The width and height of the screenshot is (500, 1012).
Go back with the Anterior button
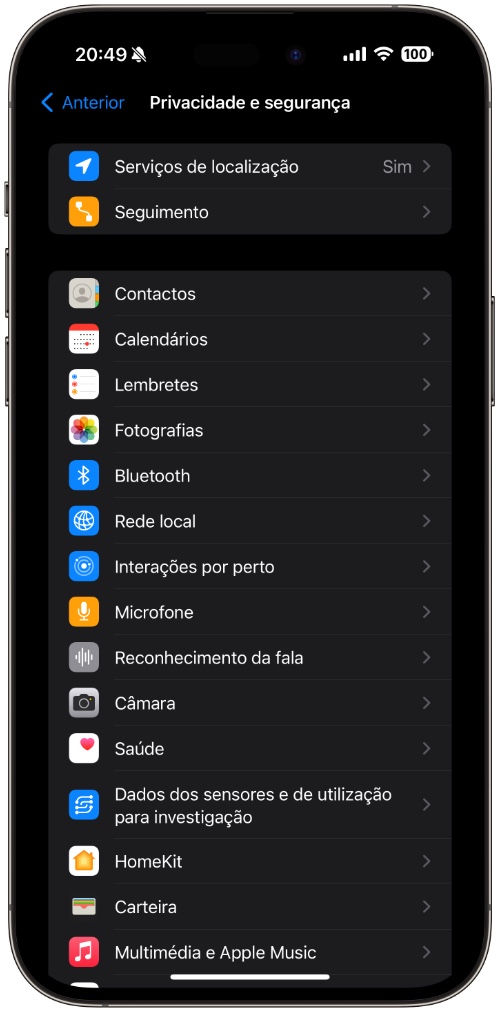82,103
